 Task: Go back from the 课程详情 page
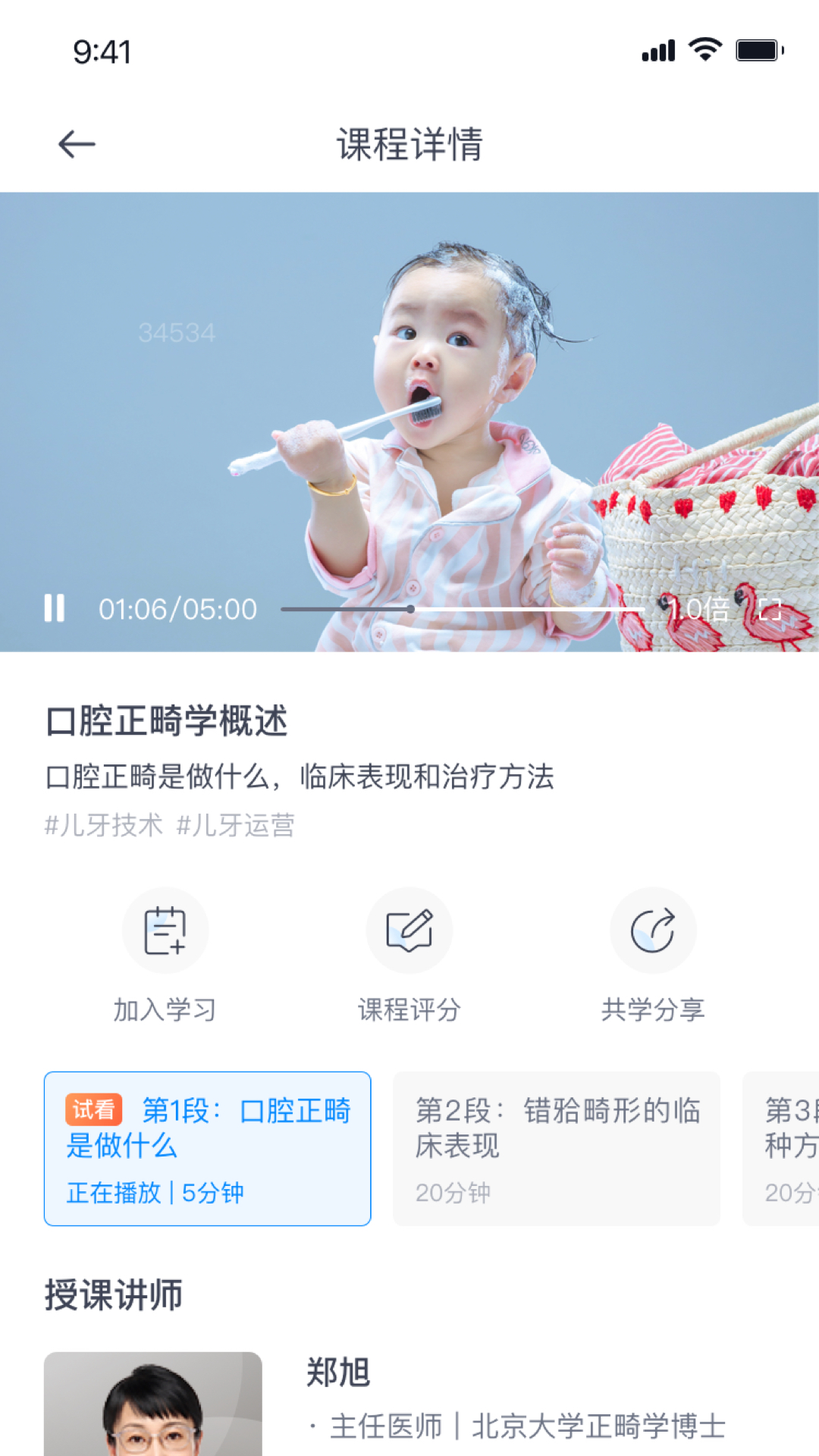[77, 144]
